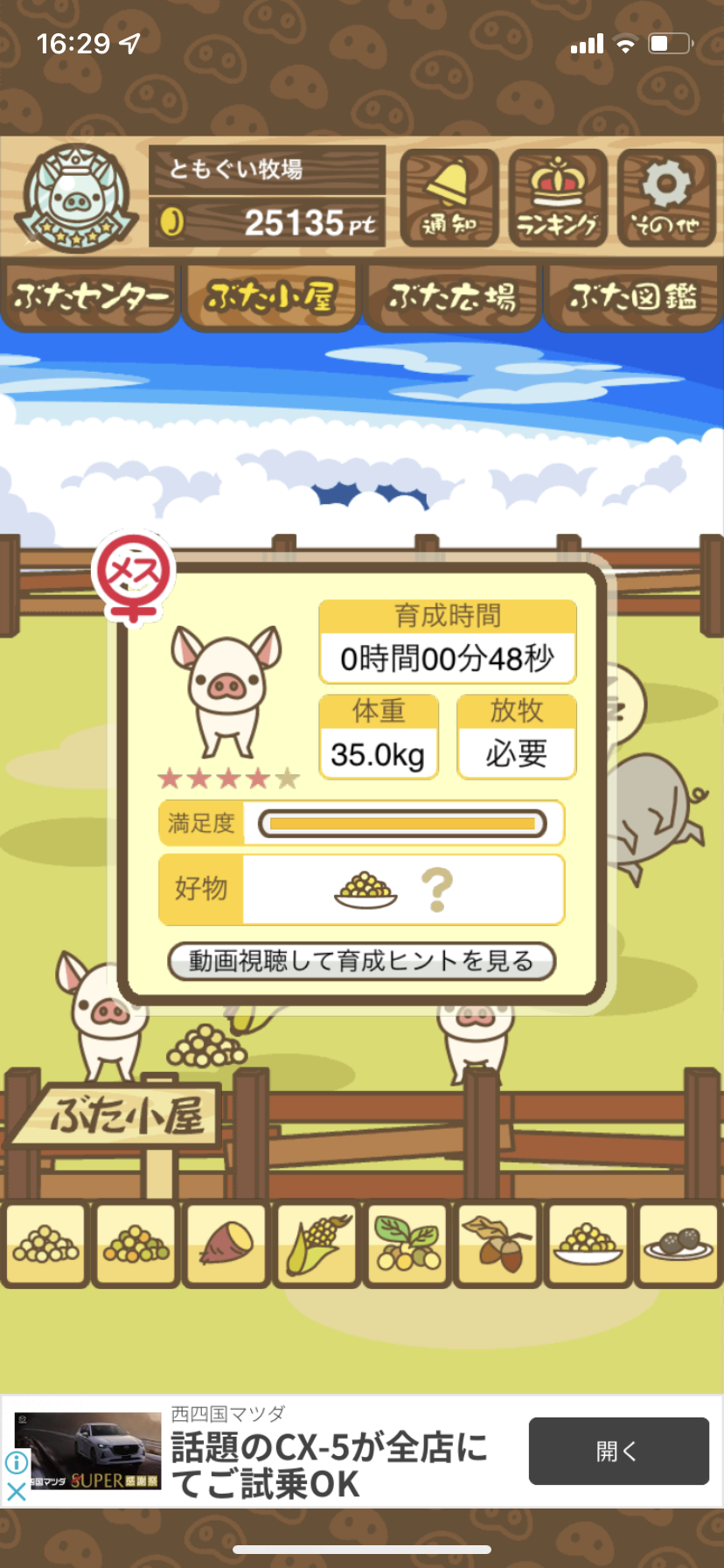Choose the truffle plate feed
This screenshot has height=1568, width=724.
pos(679,1244)
